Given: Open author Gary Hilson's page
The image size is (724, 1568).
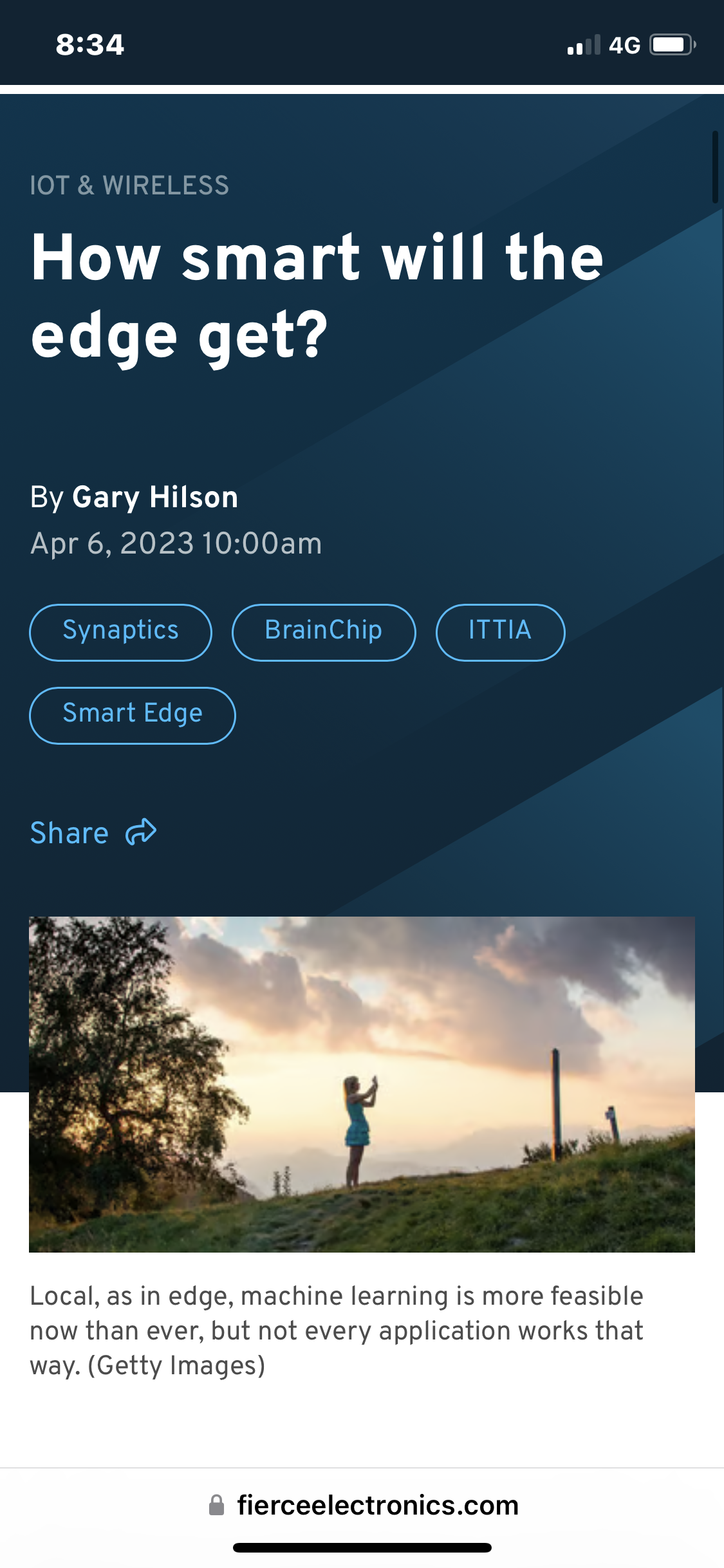Looking at the screenshot, I should pos(155,498).
